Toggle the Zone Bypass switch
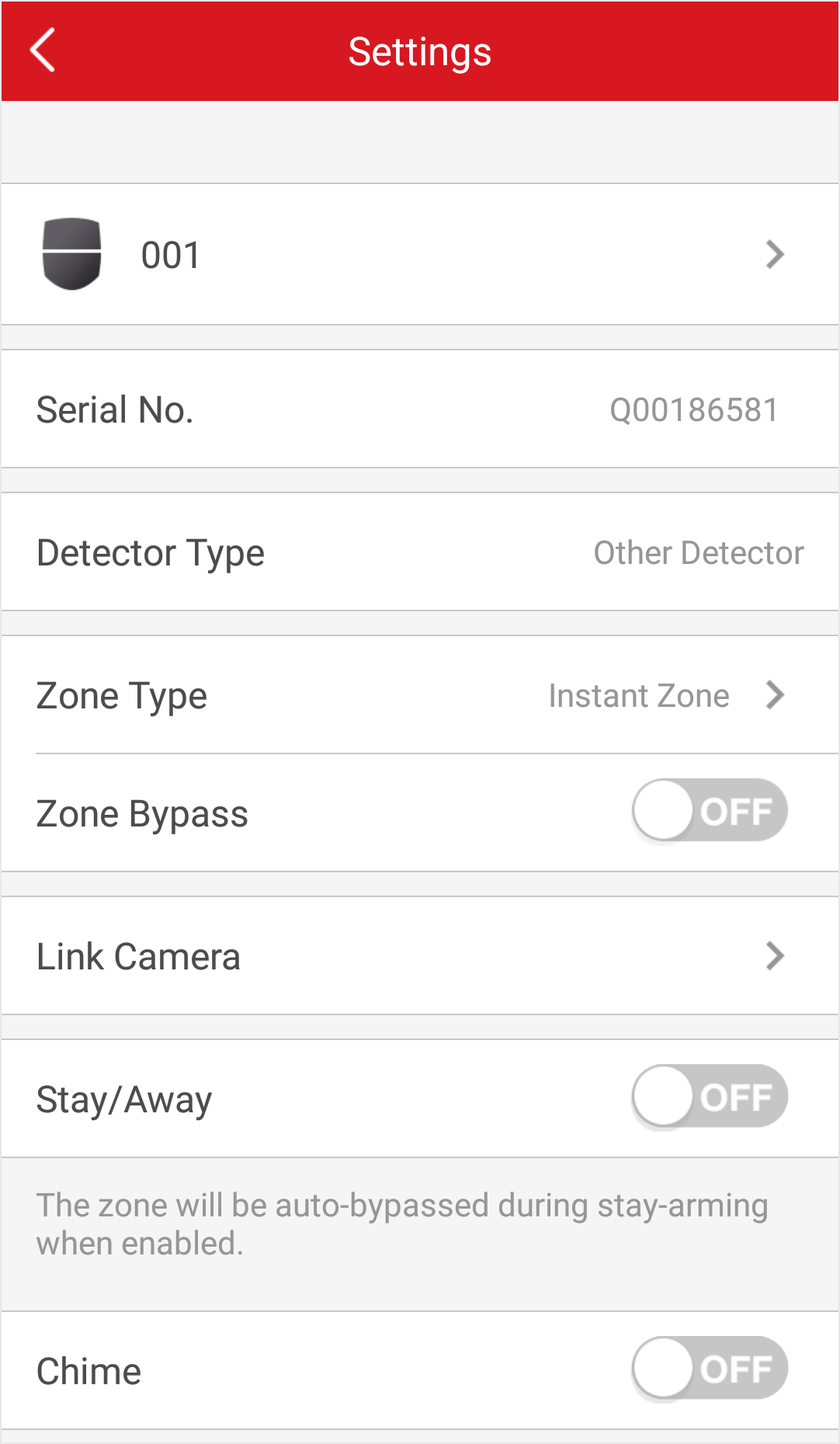 tap(710, 811)
